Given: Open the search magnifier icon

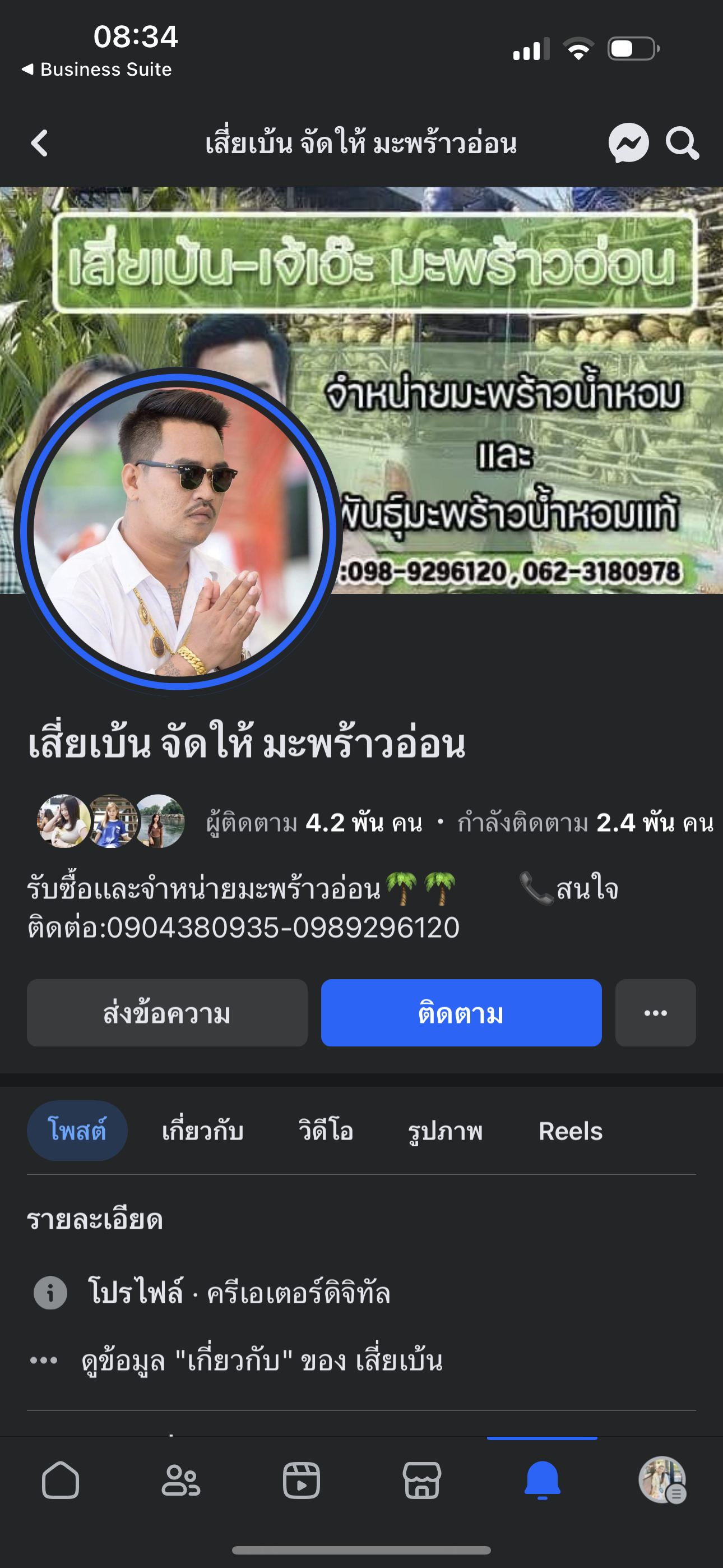Looking at the screenshot, I should 682,144.
